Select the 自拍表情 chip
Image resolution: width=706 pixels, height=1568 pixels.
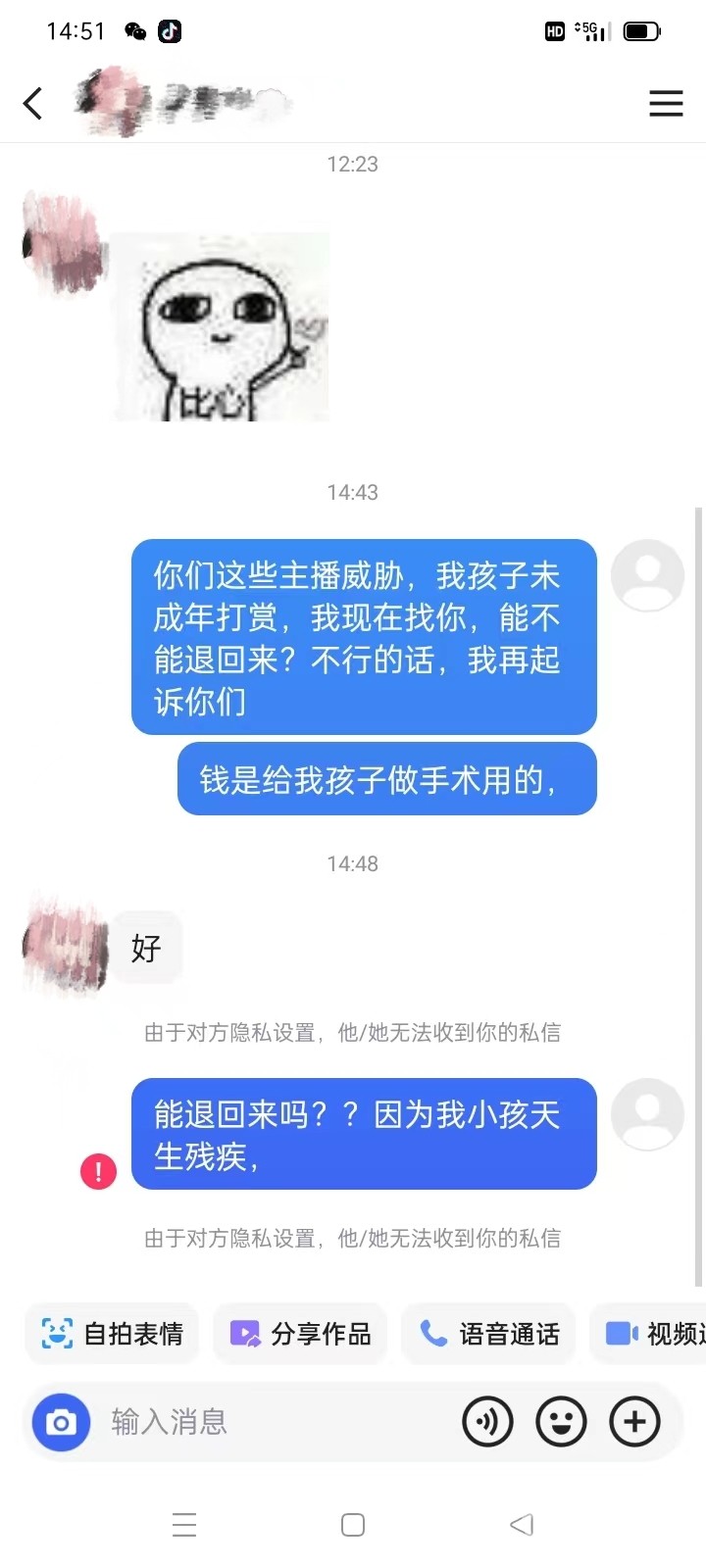point(113,1334)
